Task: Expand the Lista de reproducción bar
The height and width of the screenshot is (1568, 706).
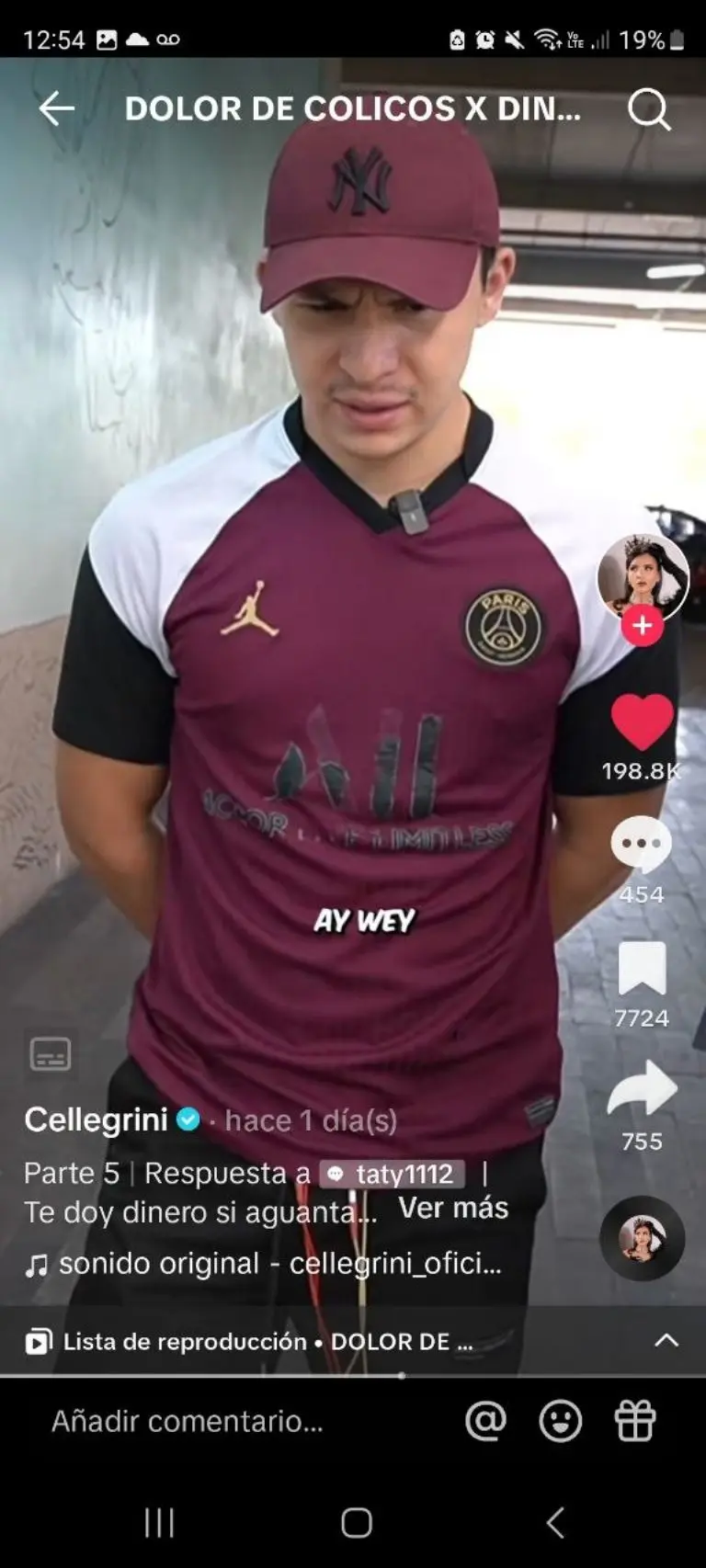Action: (666, 1341)
